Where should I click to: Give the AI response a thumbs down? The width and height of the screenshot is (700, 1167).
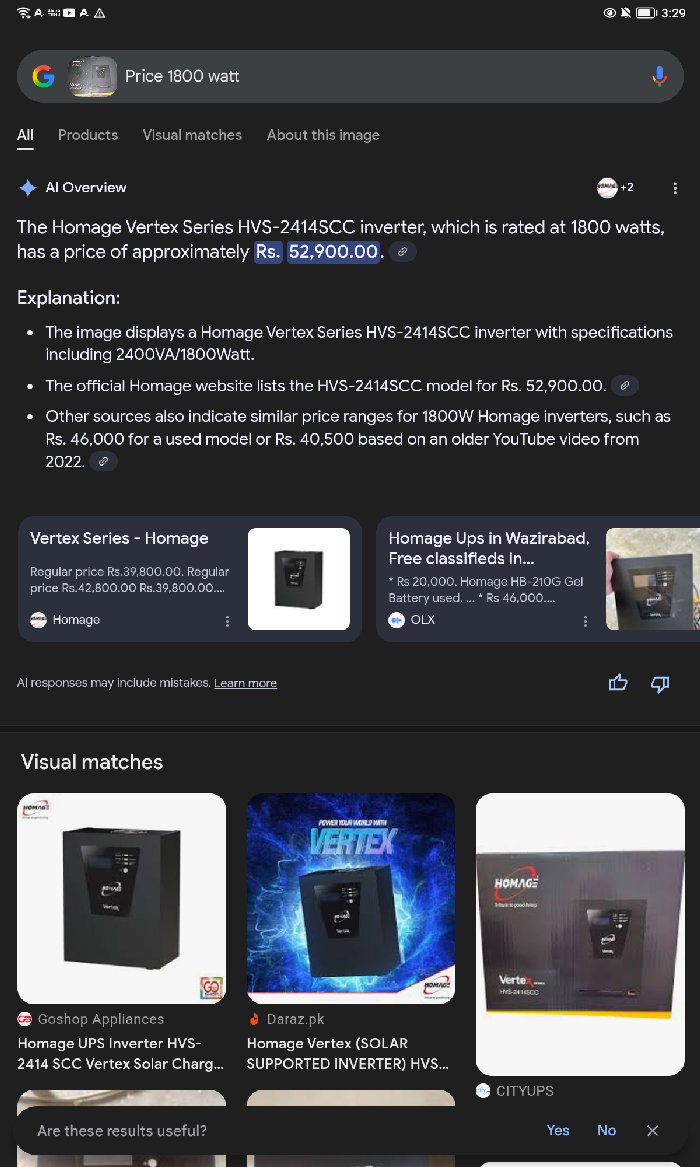tap(660, 683)
